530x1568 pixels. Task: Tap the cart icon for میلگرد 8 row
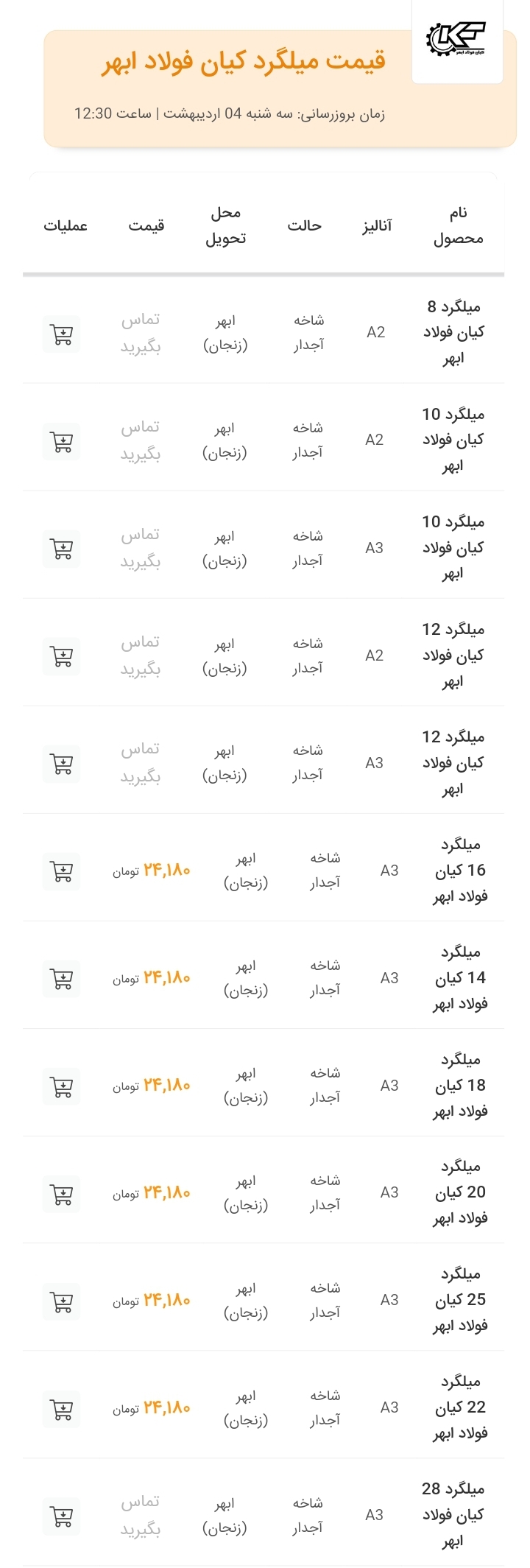click(x=62, y=334)
